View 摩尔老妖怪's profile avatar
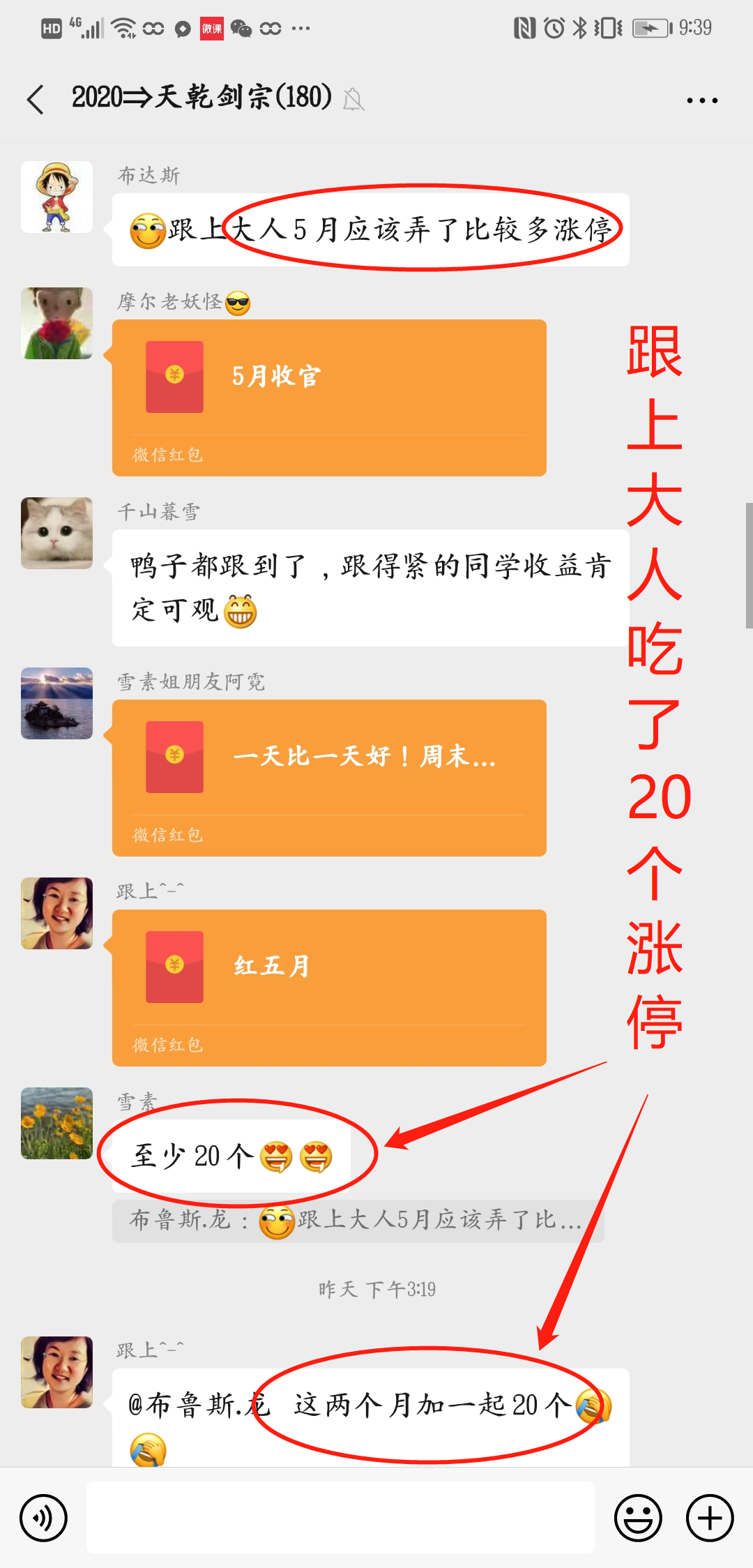This screenshot has width=753, height=1568. pyautogui.click(x=56, y=324)
